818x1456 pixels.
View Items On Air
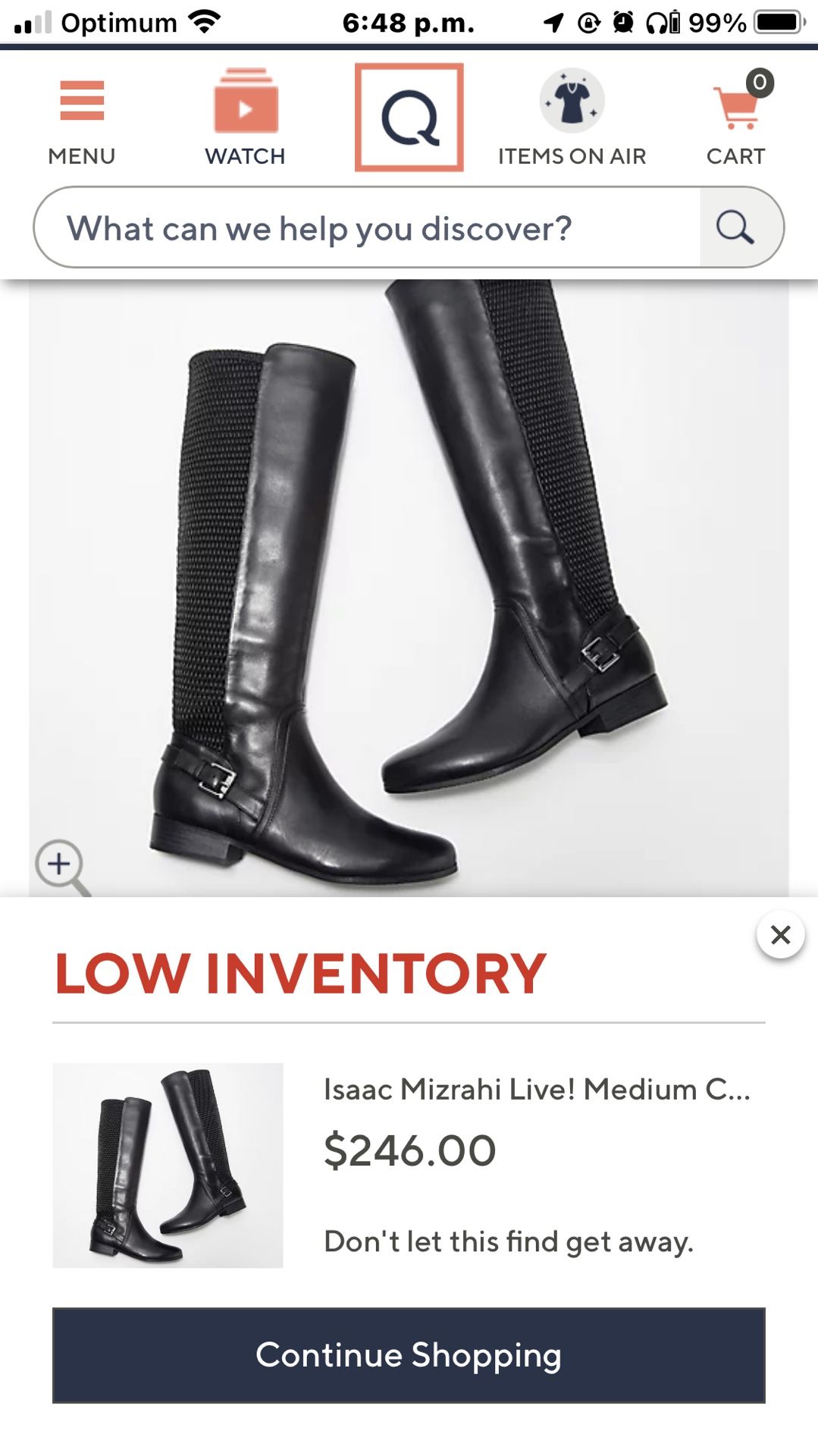coord(572,118)
